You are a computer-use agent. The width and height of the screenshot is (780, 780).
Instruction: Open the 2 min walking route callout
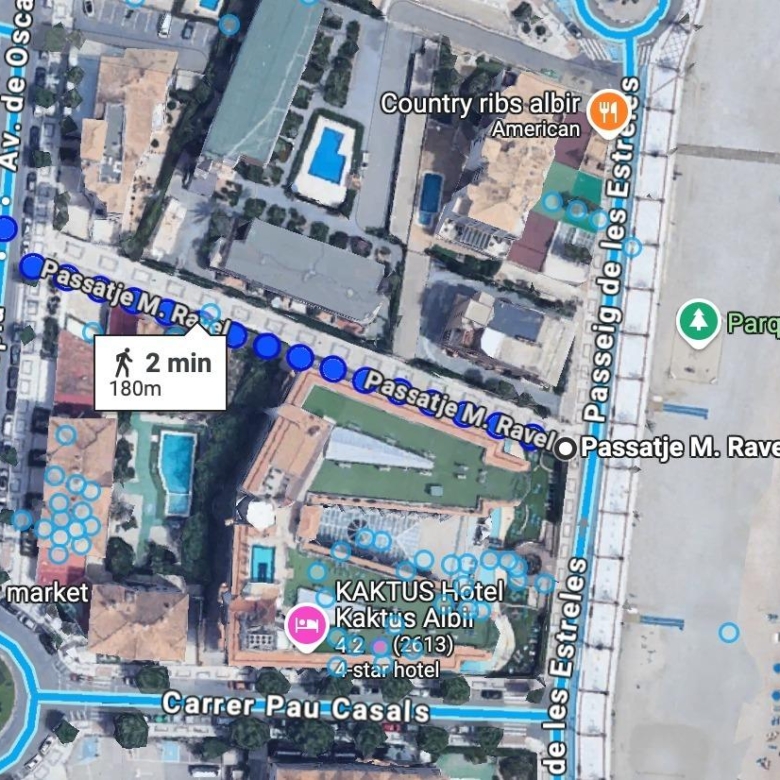tap(160, 372)
